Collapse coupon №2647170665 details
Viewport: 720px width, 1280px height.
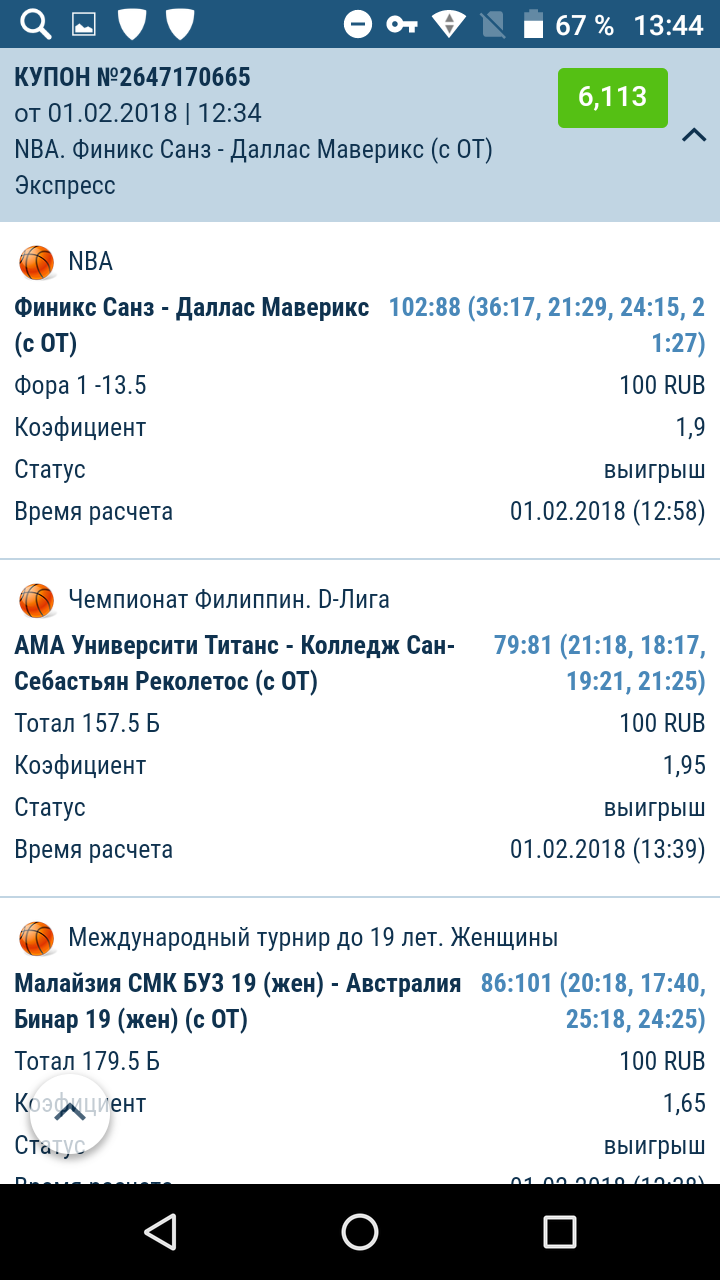[694, 136]
